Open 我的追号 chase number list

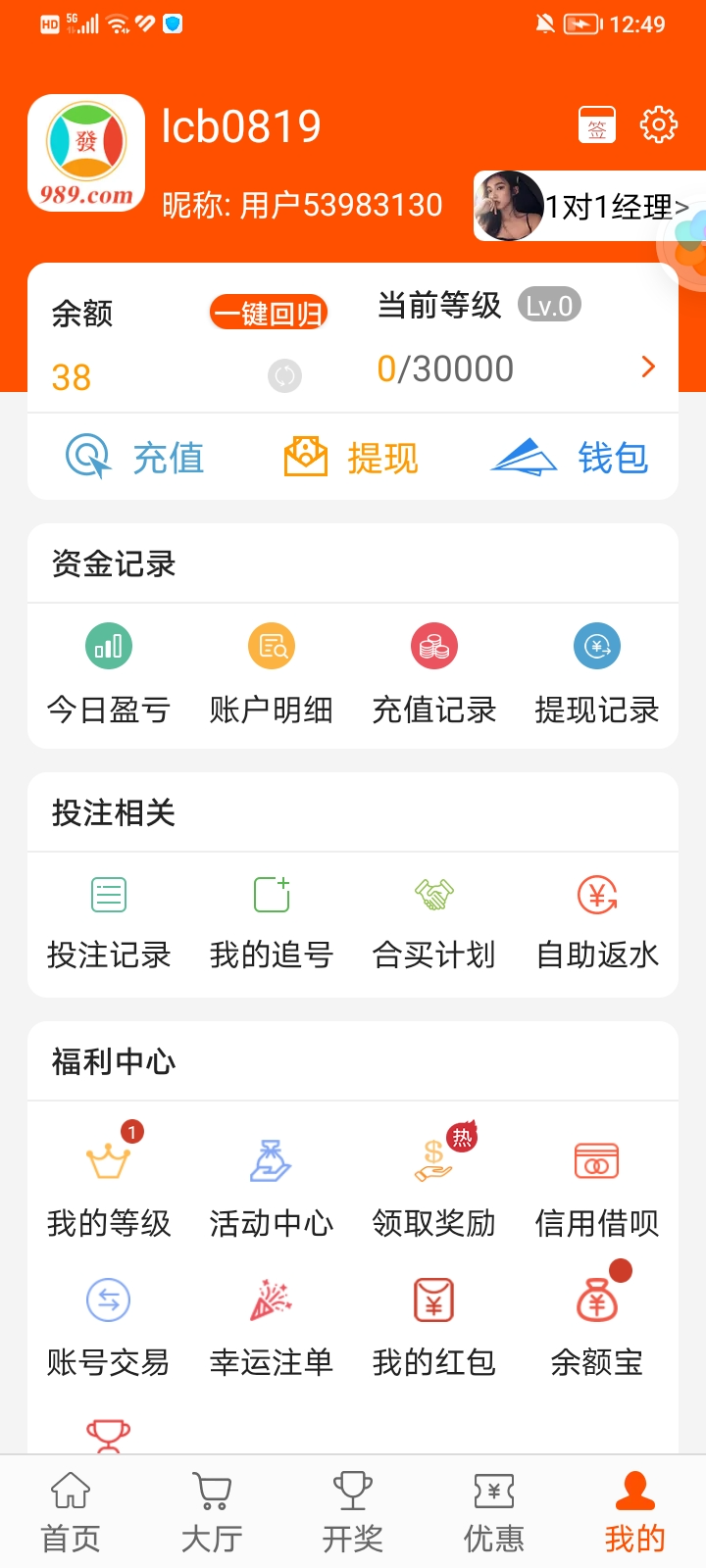(271, 921)
